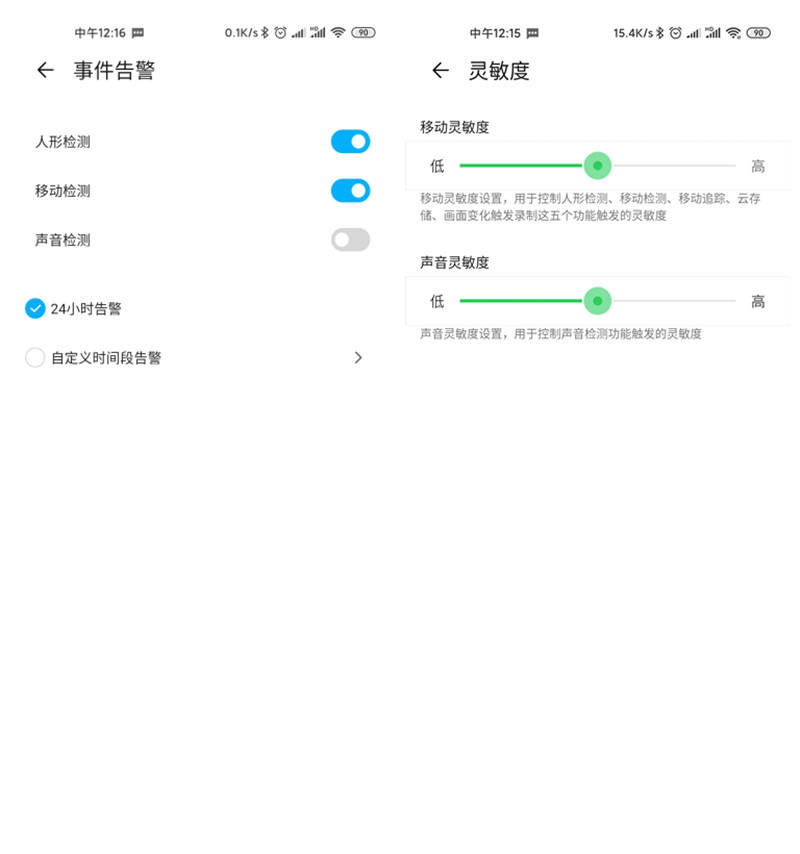Image resolution: width=800 pixels, height=854 pixels.
Task: Click the 移动灵敏度 slider handle
Action: coord(597,165)
